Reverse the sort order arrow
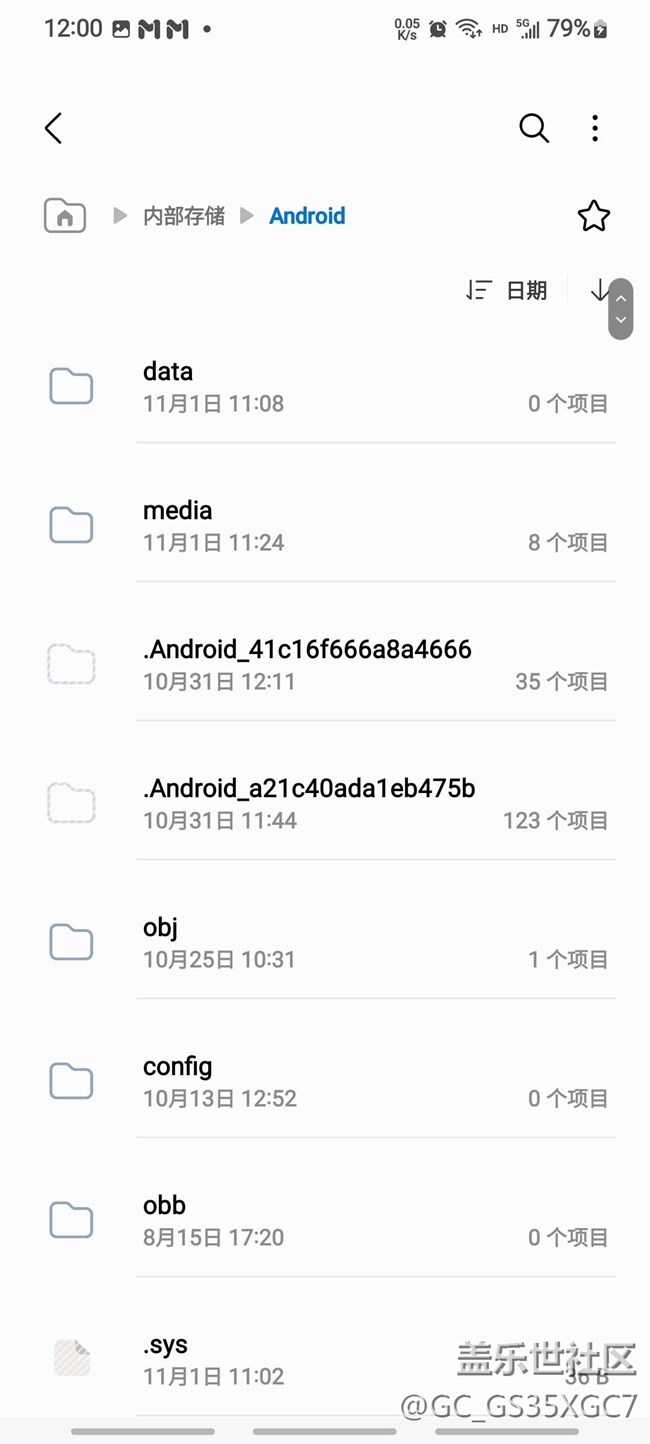This screenshot has height=1444, width=650. pyautogui.click(x=598, y=291)
